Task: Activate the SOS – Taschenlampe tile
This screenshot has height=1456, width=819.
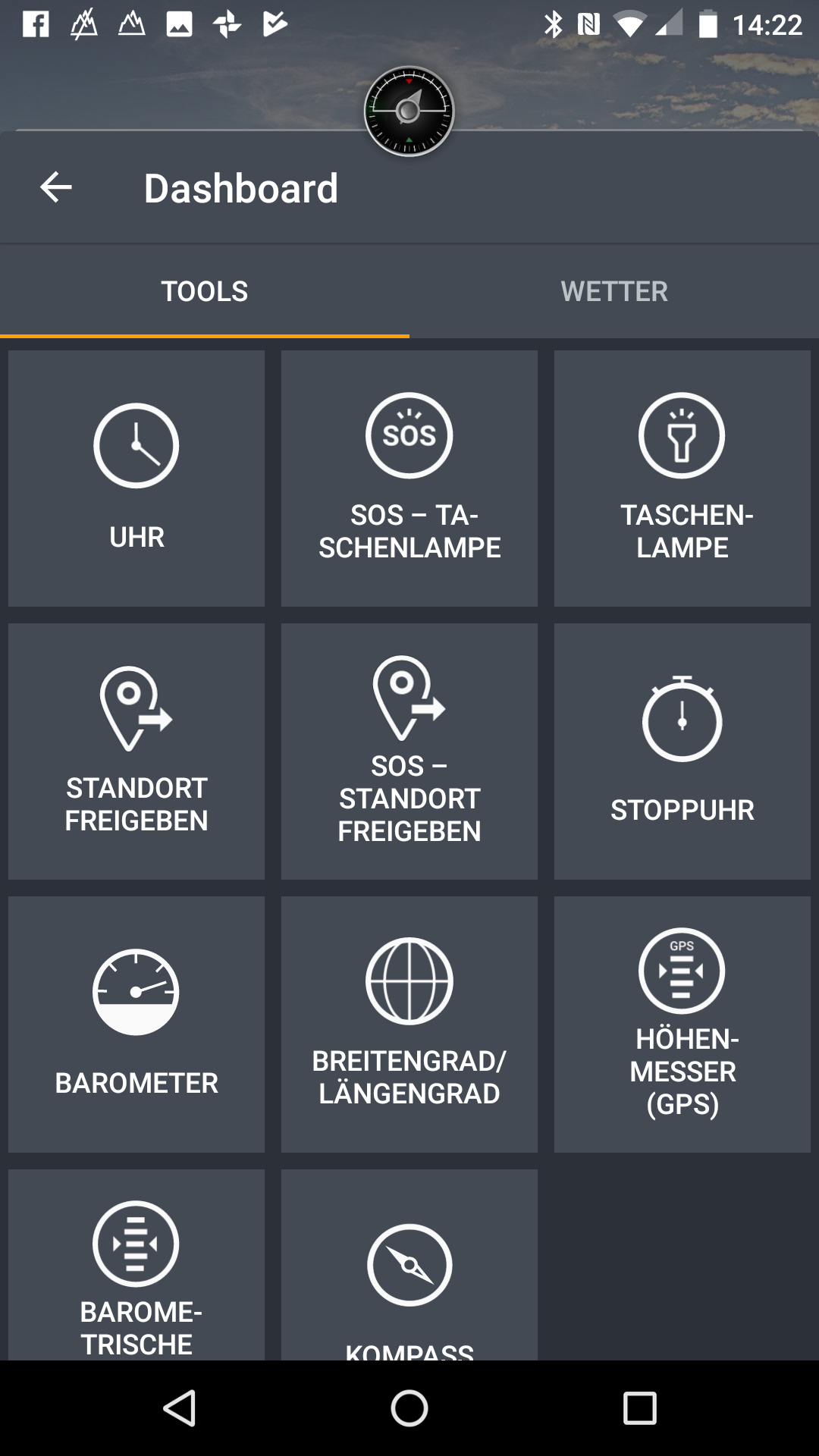Action: 409,478
